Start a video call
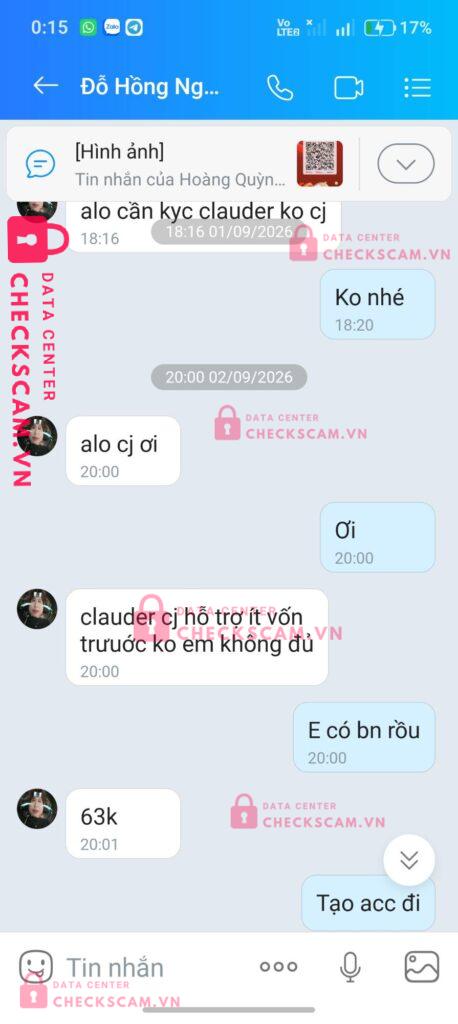This screenshot has width=458, height=1024. [x=349, y=88]
